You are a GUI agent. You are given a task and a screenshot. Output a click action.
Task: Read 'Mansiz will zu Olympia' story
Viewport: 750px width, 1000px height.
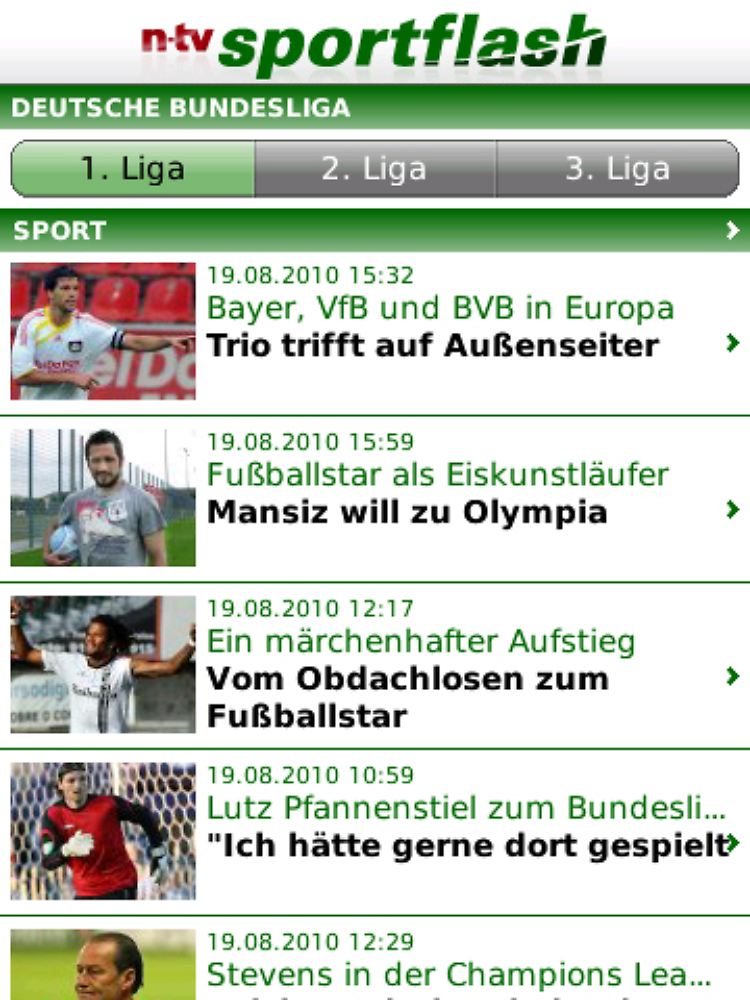coord(407,513)
